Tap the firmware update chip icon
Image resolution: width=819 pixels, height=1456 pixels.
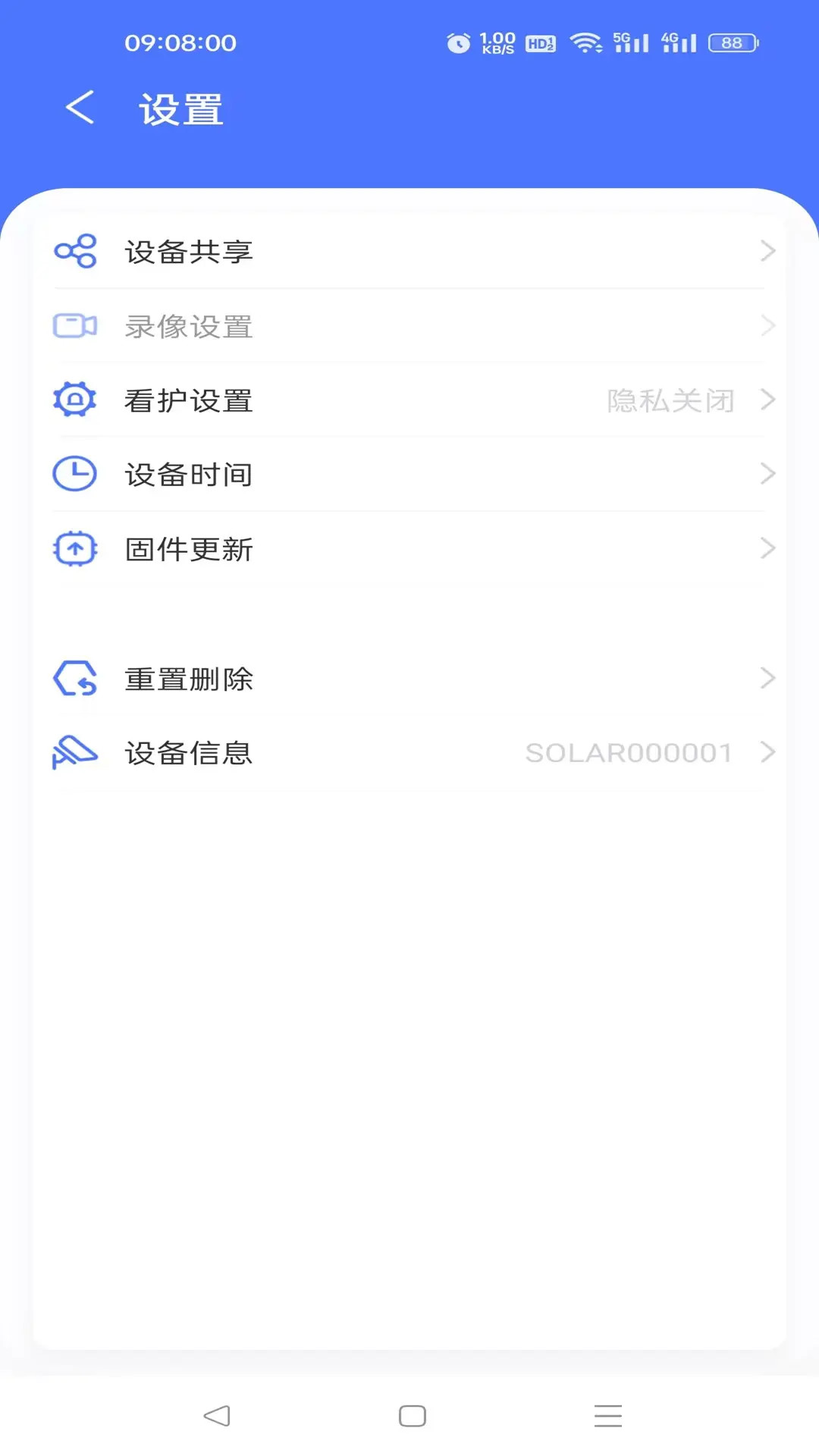click(x=74, y=548)
